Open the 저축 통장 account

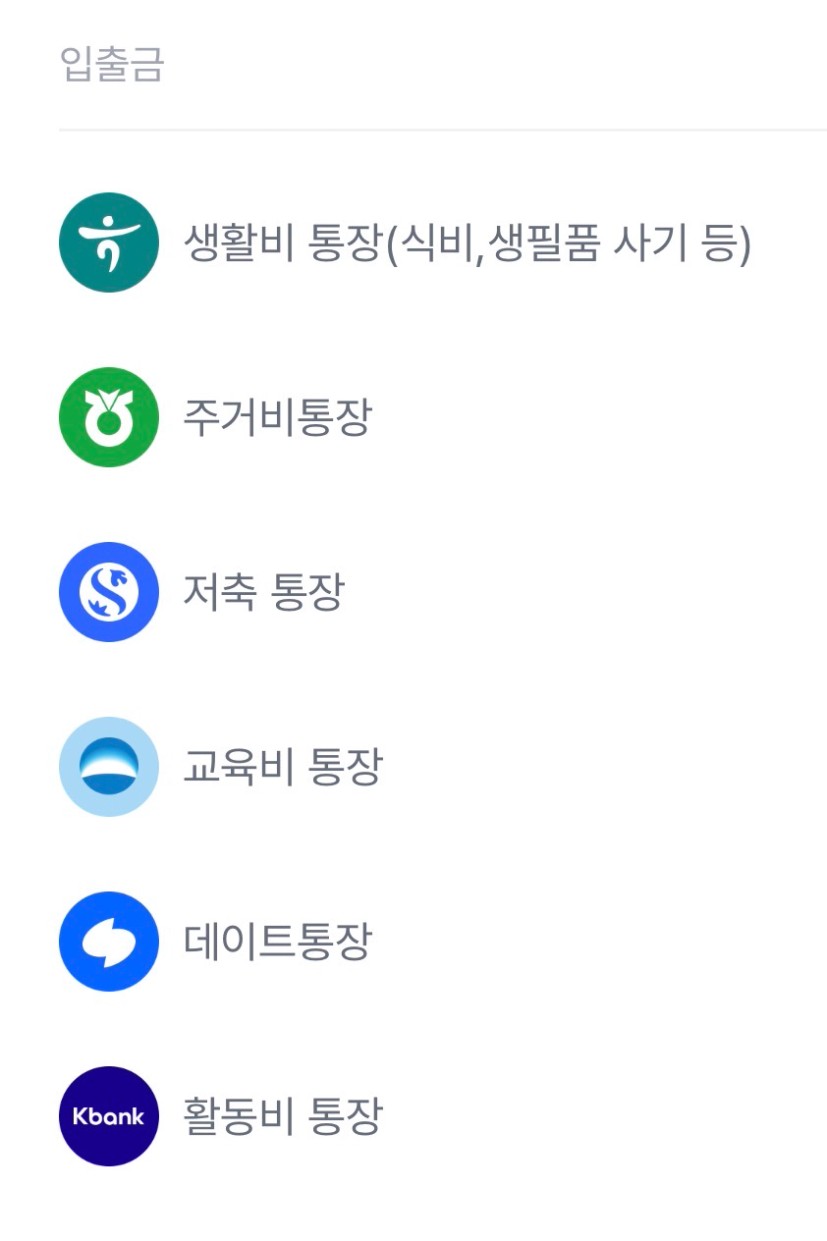pyautogui.click(x=263, y=592)
